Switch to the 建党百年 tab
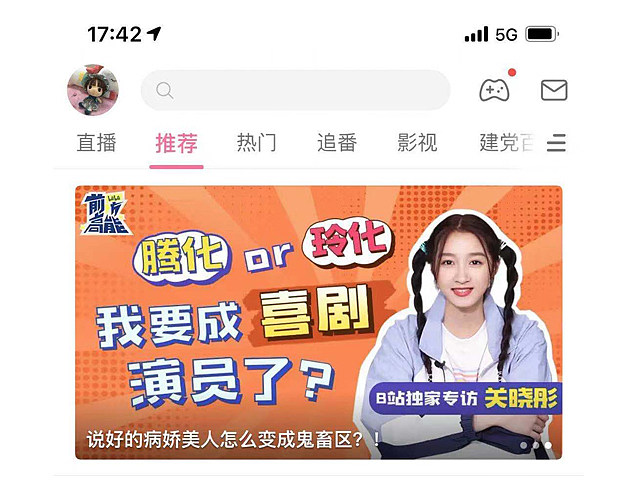This screenshot has height=480, width=640. click(x=505, y=143)
